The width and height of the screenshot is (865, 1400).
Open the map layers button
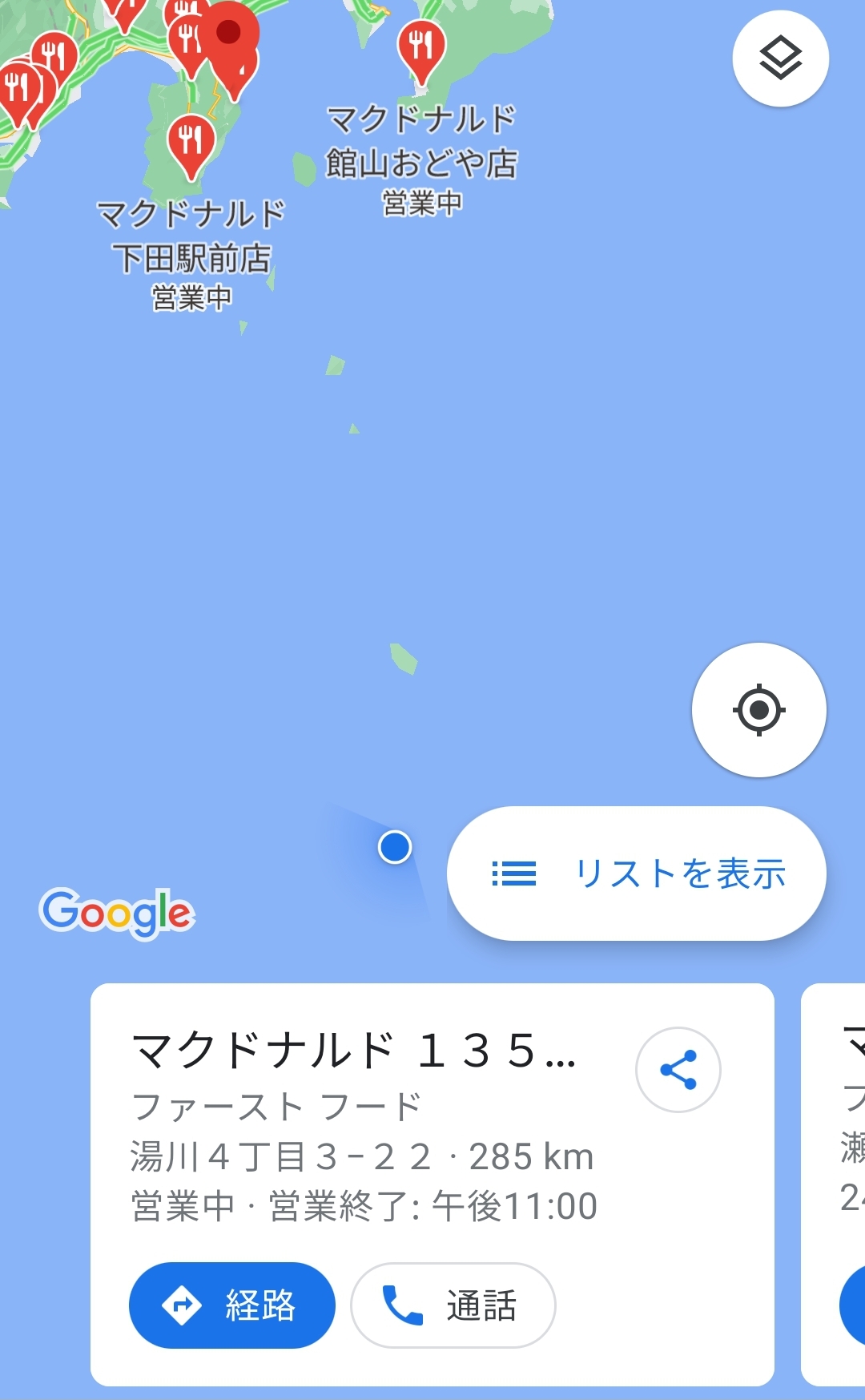coord(780,59)
